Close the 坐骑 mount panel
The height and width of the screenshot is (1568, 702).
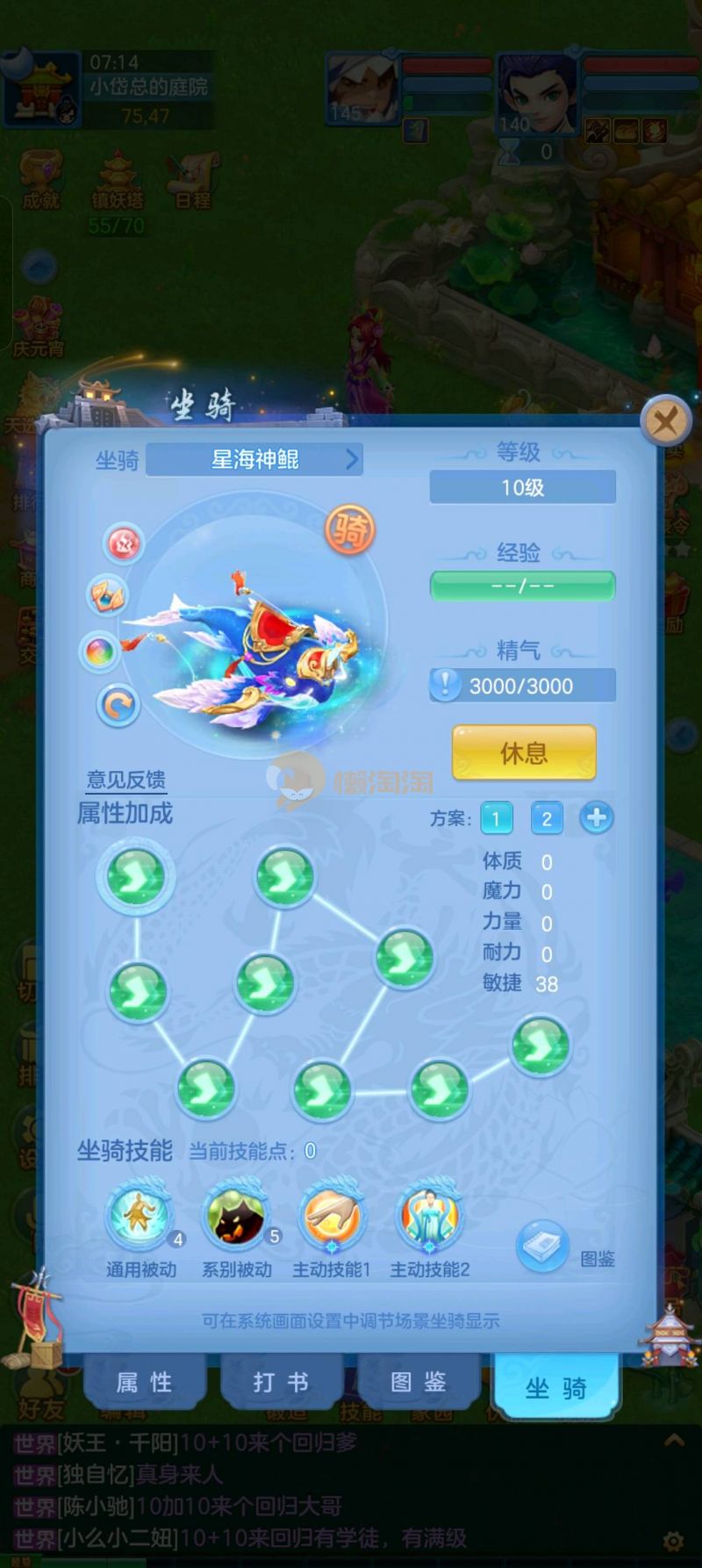(664, 423)
